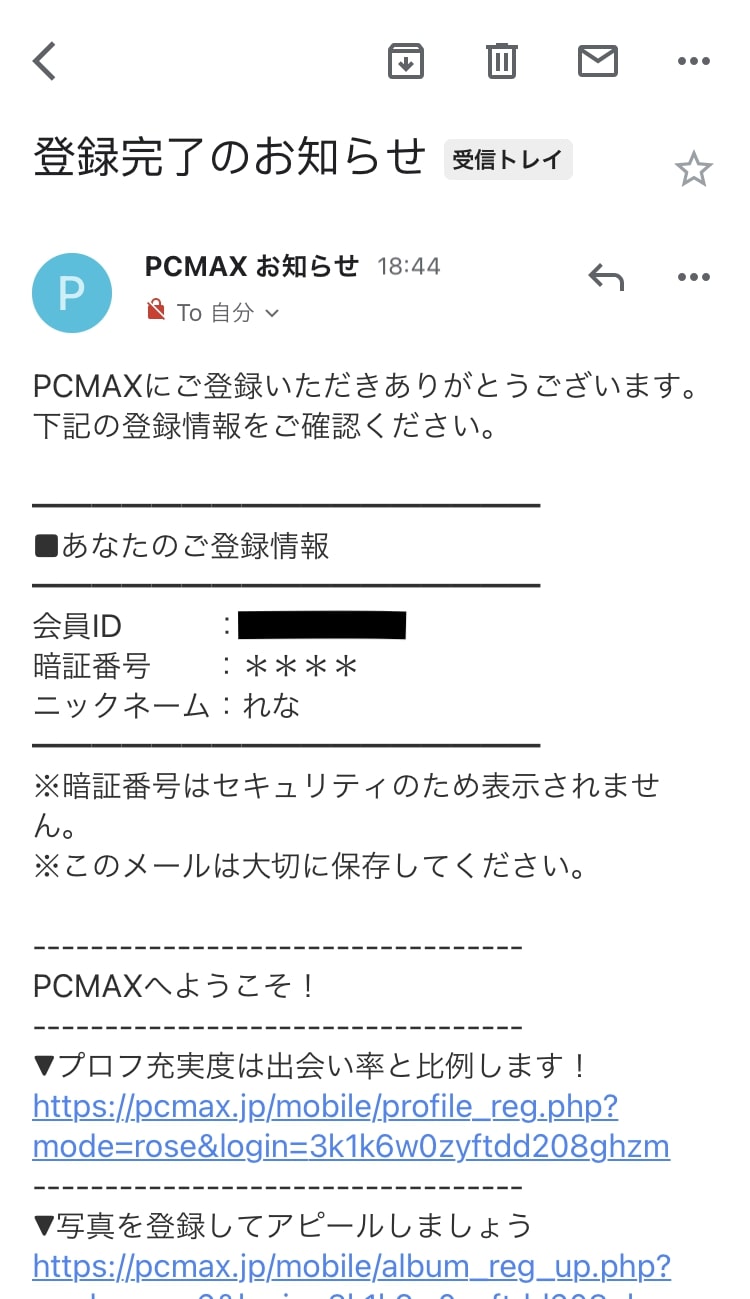The width and height of the screenshot is (750, 1299).
Task: Reply to PCMAX お知らせ
Action: click(606, 277)
